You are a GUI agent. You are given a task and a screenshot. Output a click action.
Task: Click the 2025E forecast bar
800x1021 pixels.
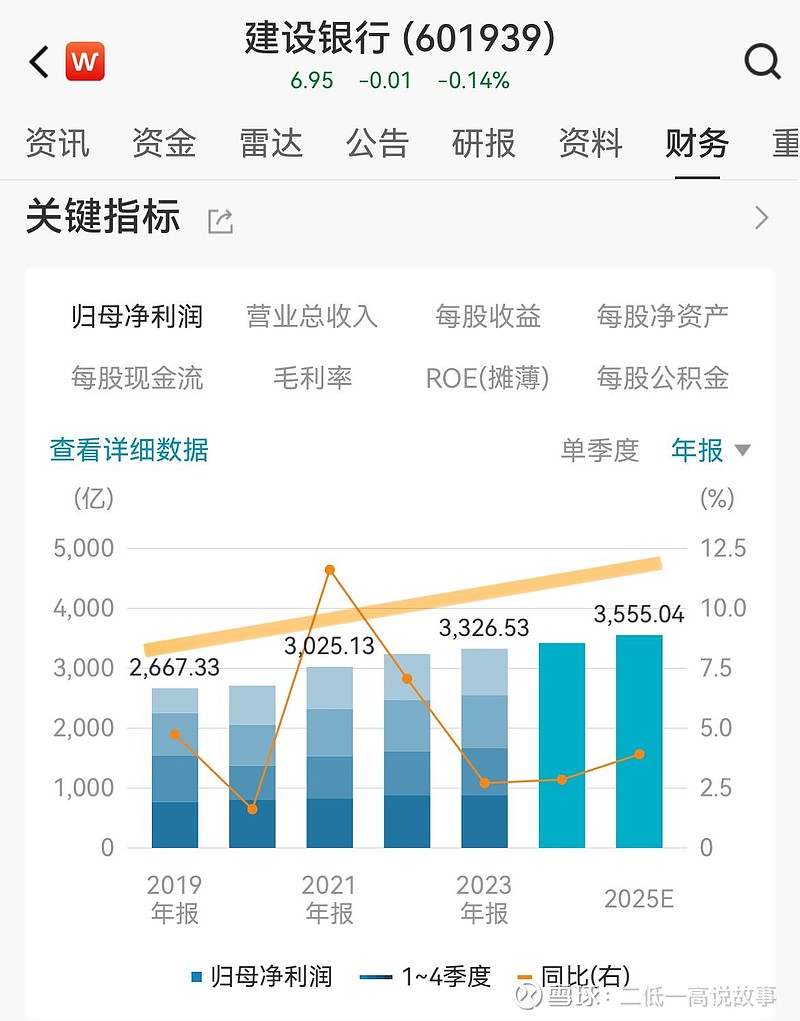coord(638,740)
